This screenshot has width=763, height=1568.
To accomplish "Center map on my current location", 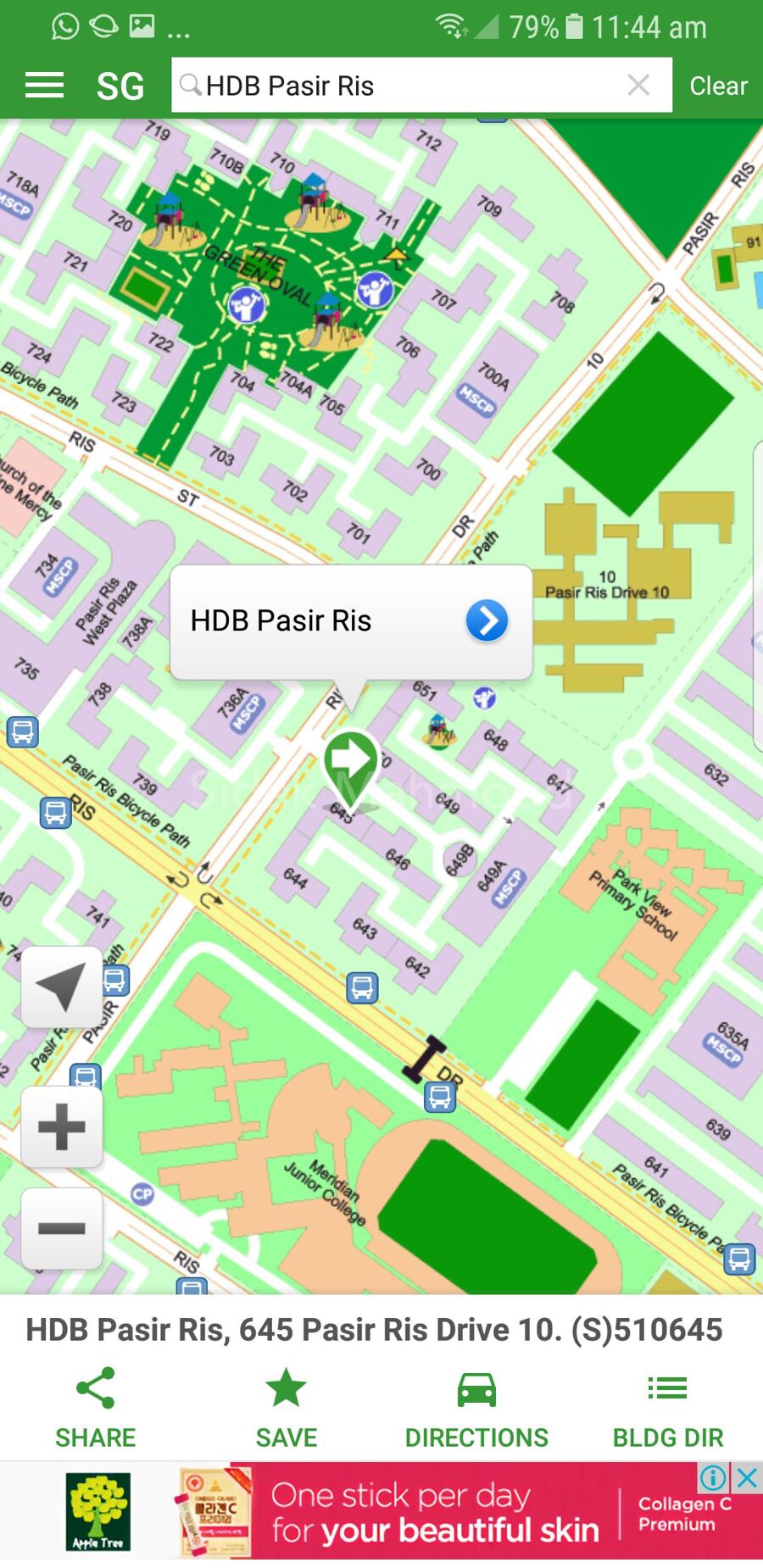I will (x=62, y=987).
